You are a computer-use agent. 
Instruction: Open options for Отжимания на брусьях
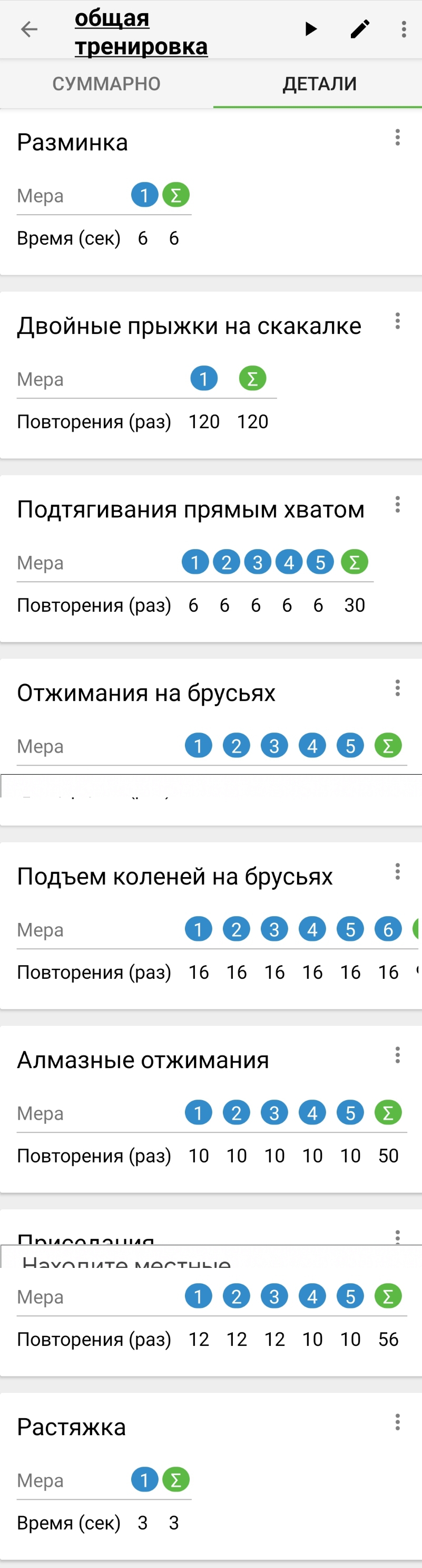[x=398, y=688]
